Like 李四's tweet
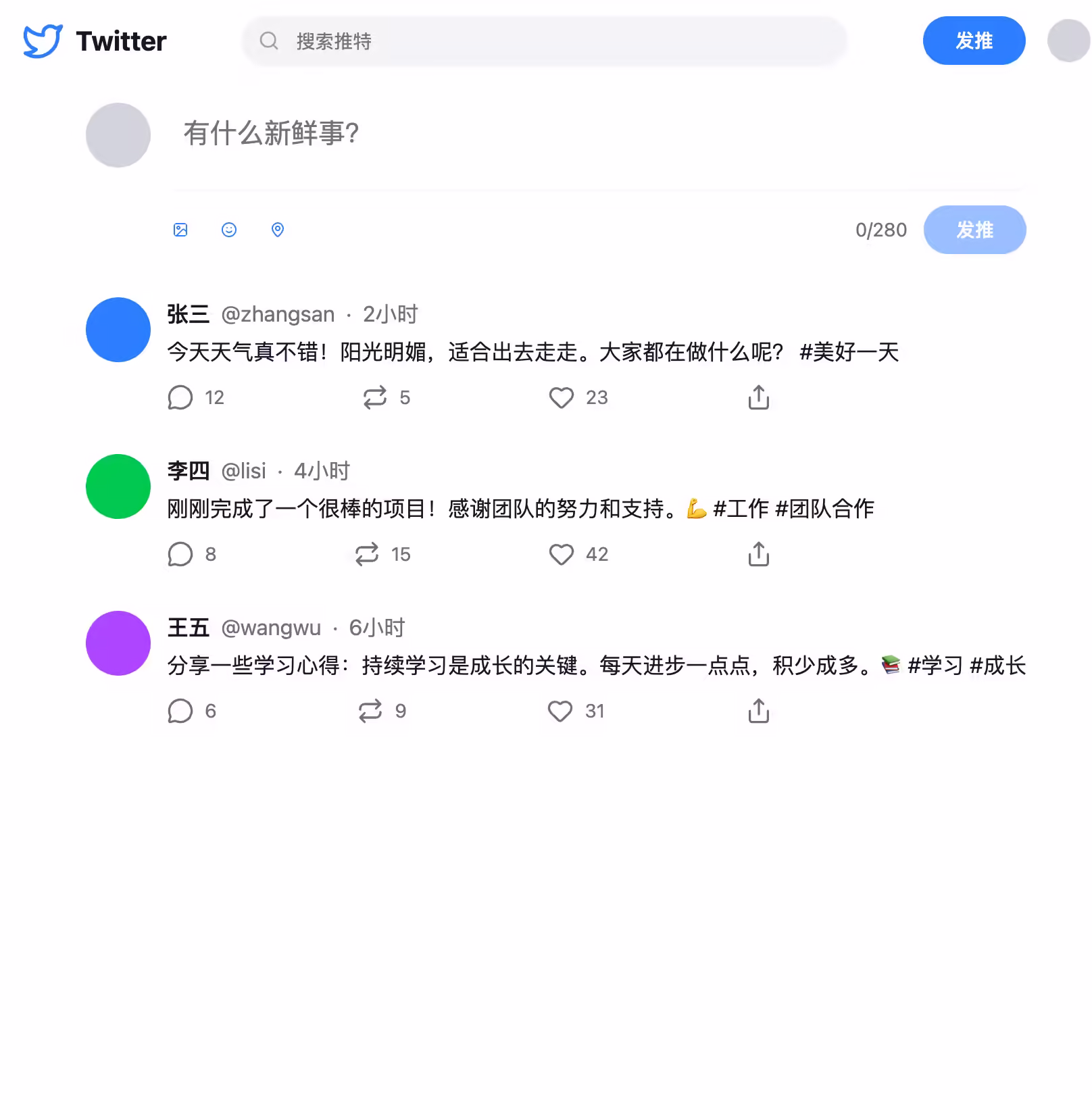Image resolution: width=1092 pixels, height=1100 pixels. [562, 554]
